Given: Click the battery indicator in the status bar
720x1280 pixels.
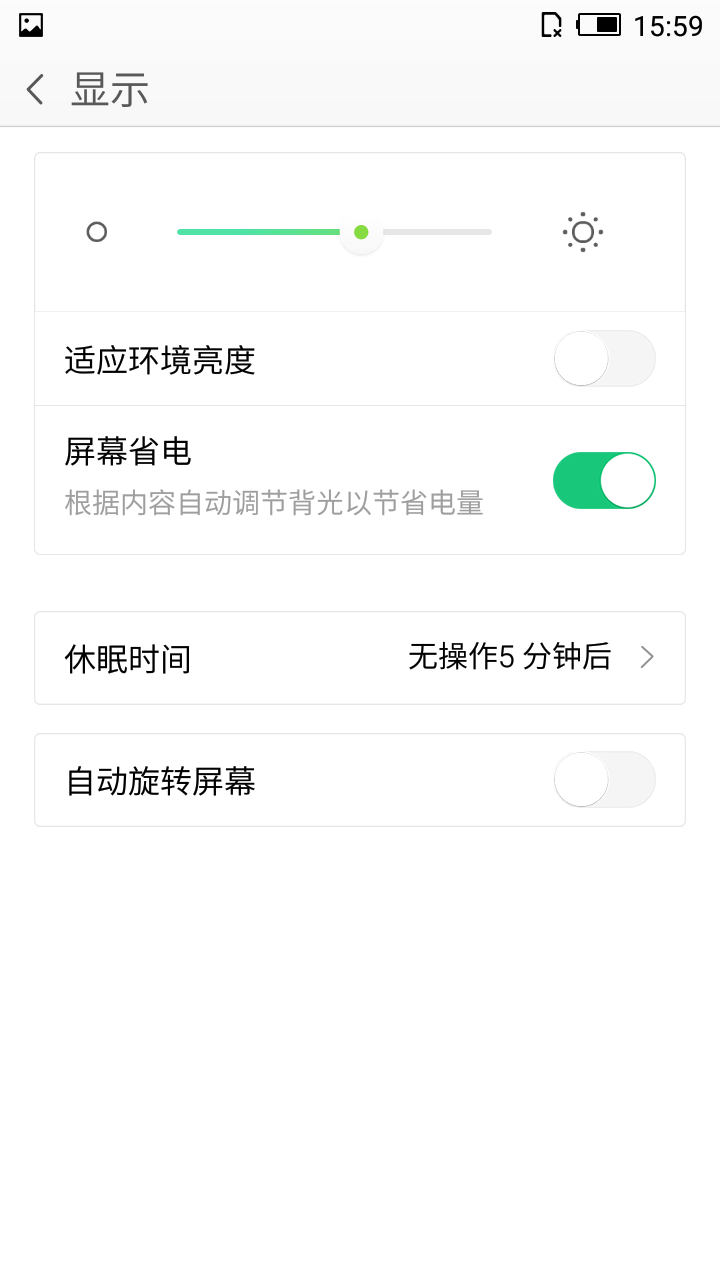Looking at the screenshot, I should (x=597, y=25).
